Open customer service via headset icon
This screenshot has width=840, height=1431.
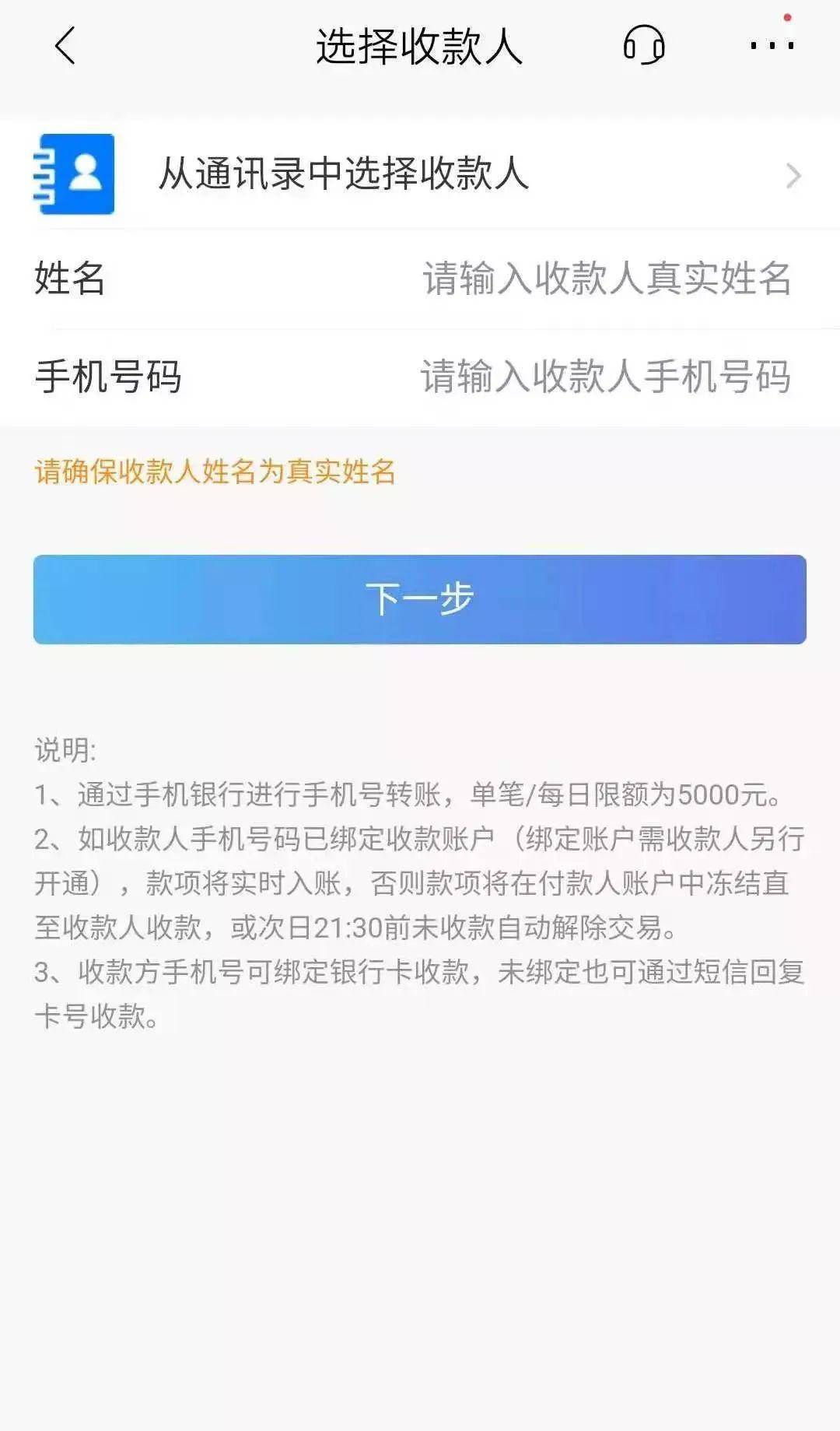(644, 45)
